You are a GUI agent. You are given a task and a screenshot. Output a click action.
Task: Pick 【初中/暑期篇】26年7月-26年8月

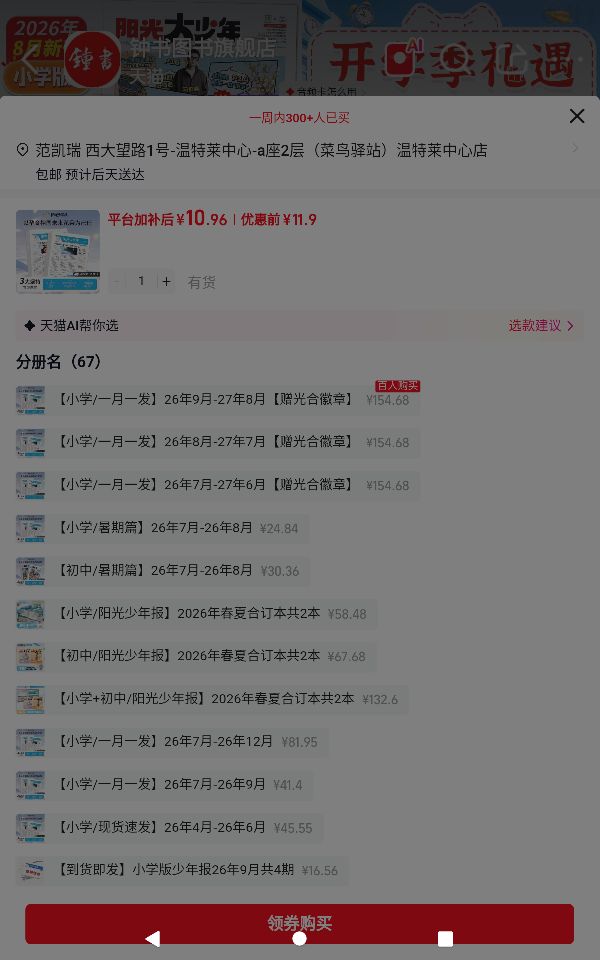162,571
